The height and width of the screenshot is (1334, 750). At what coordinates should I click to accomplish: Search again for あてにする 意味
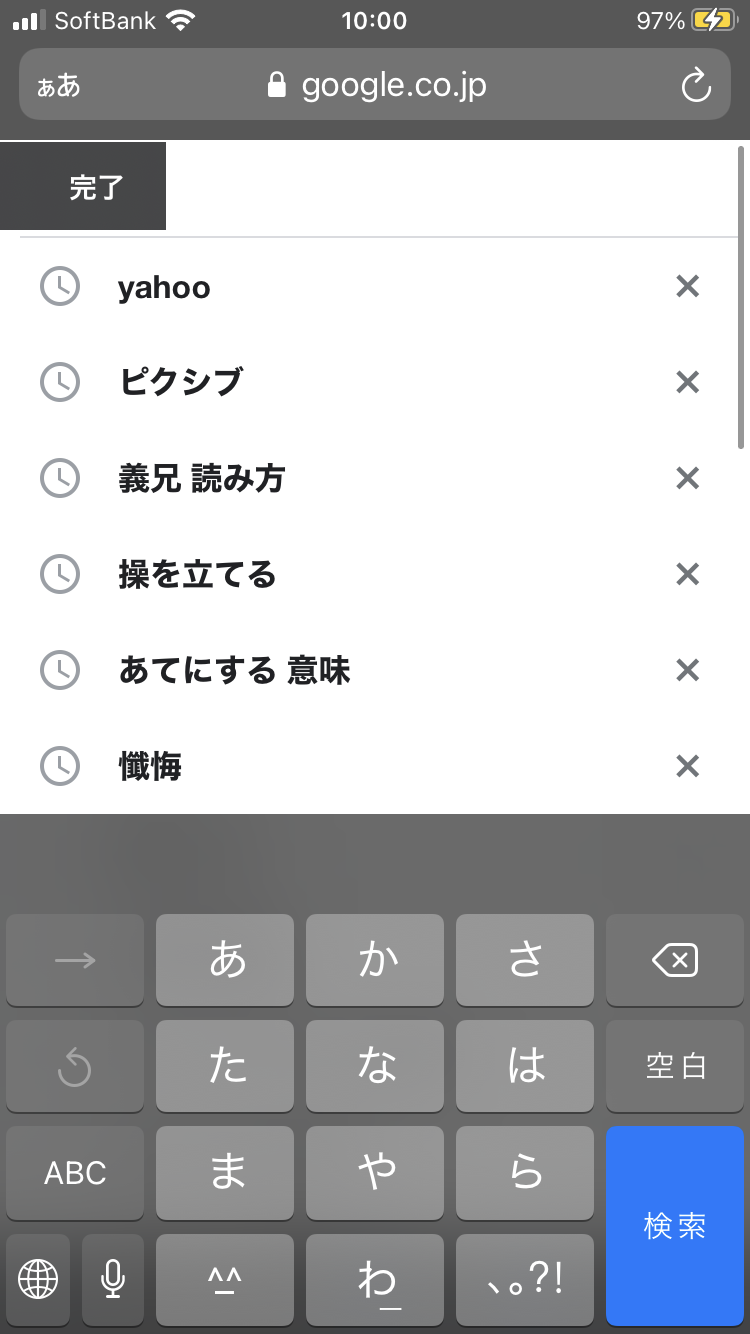coord(234,671)
